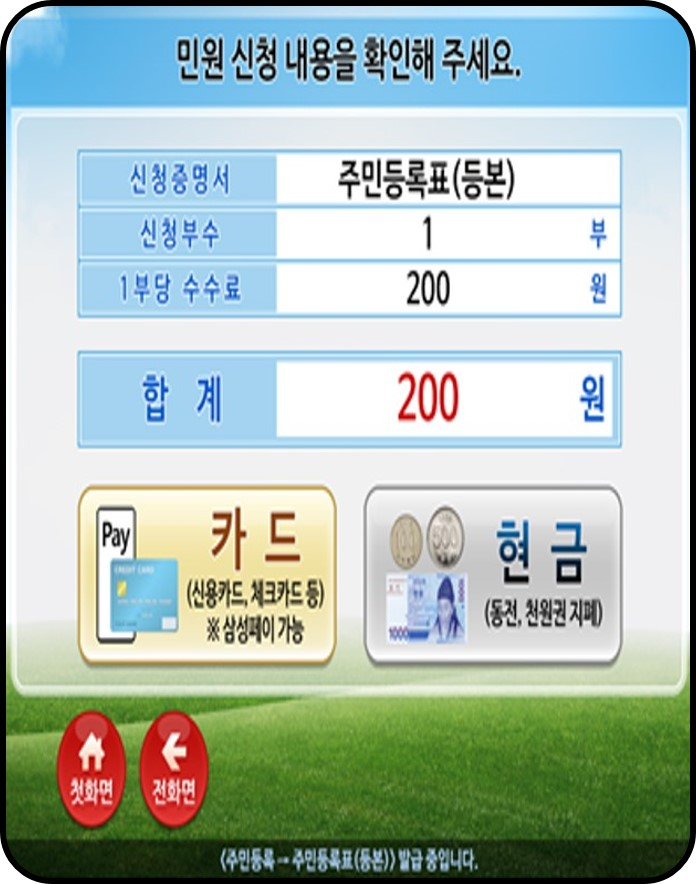Screen dimensions: 696x884
Task: Return to 첫화면 home screen
Action: (x=90, y=768)
